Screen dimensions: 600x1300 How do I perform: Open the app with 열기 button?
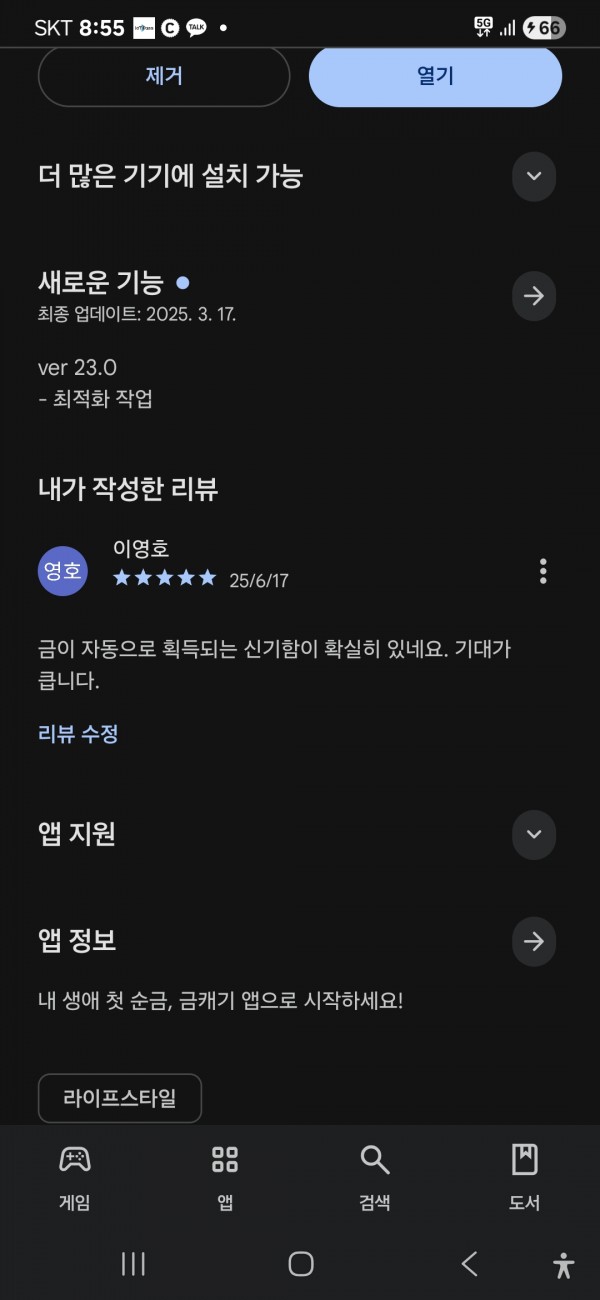pyautogui.click(x=435, y=76)
